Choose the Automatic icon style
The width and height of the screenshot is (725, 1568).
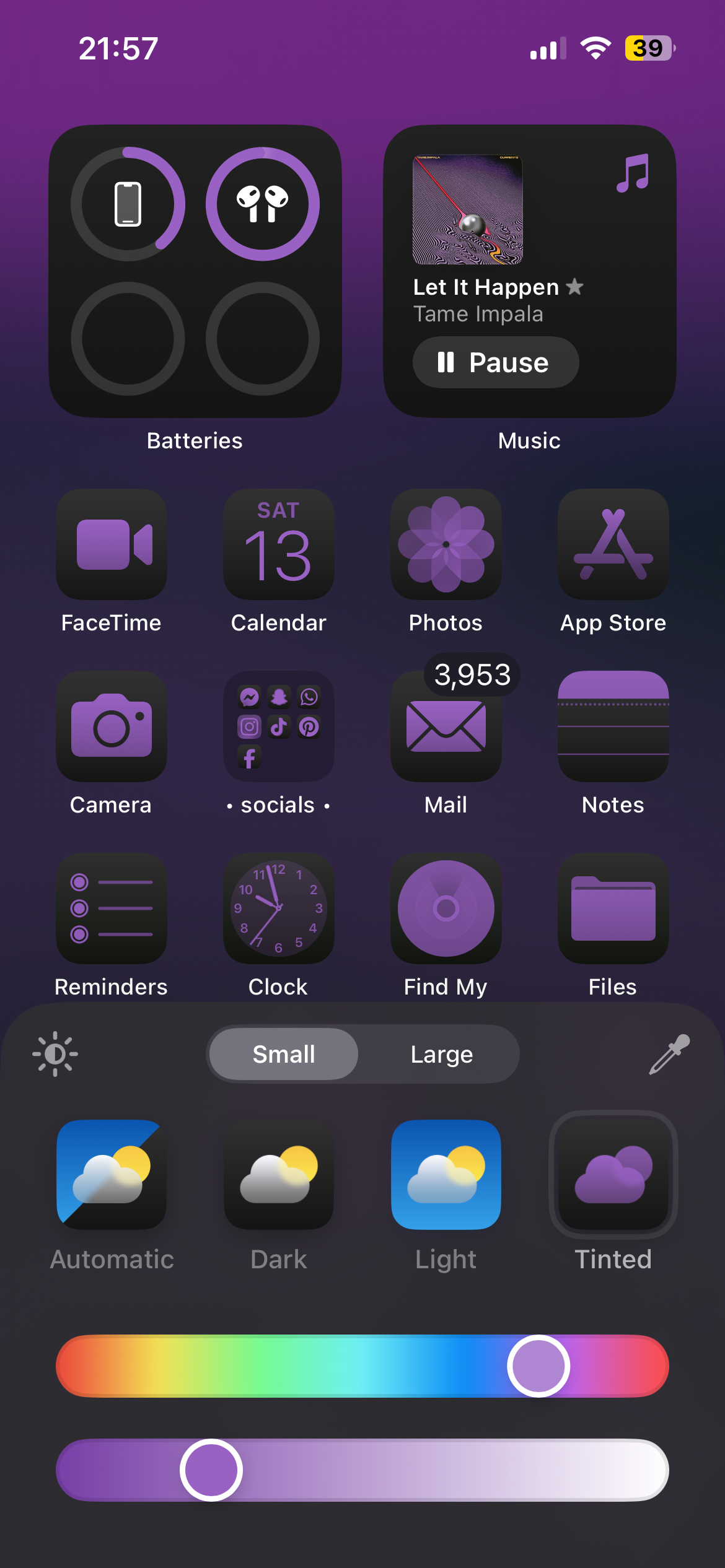(112, 1174)
